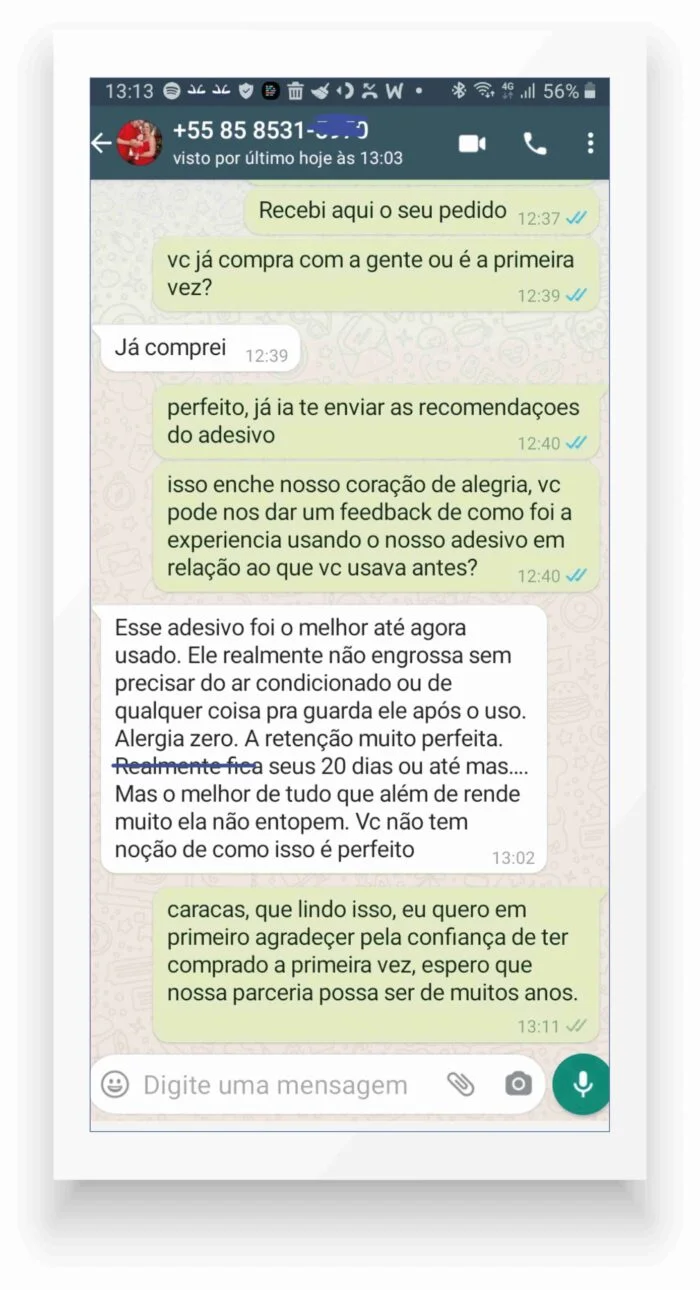
Task: Attach a file with the paperclip
Action: click(x=460, y=1084)
